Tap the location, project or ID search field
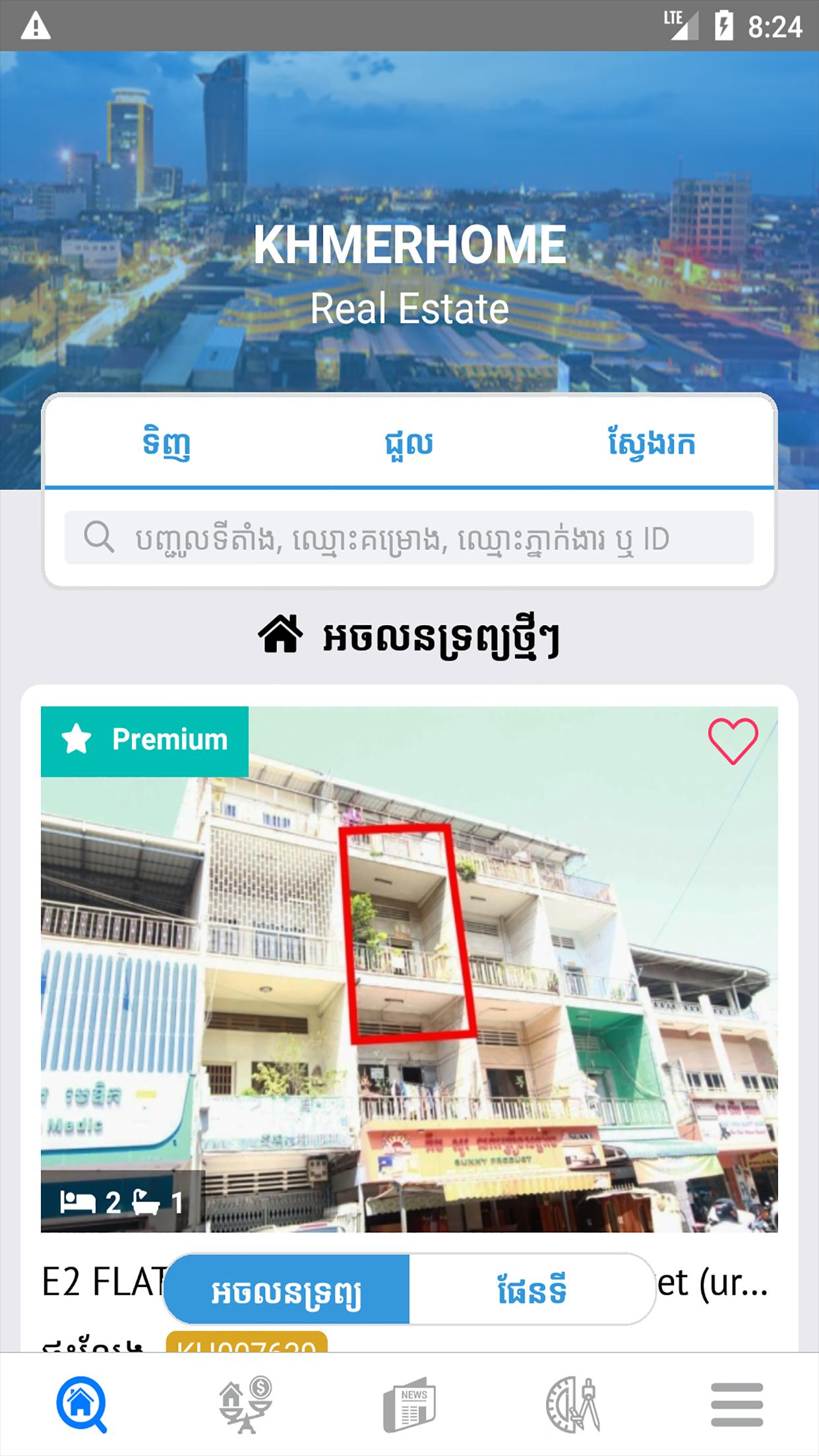This screenshot has width=819, height=1456. (x=409, y=538)
